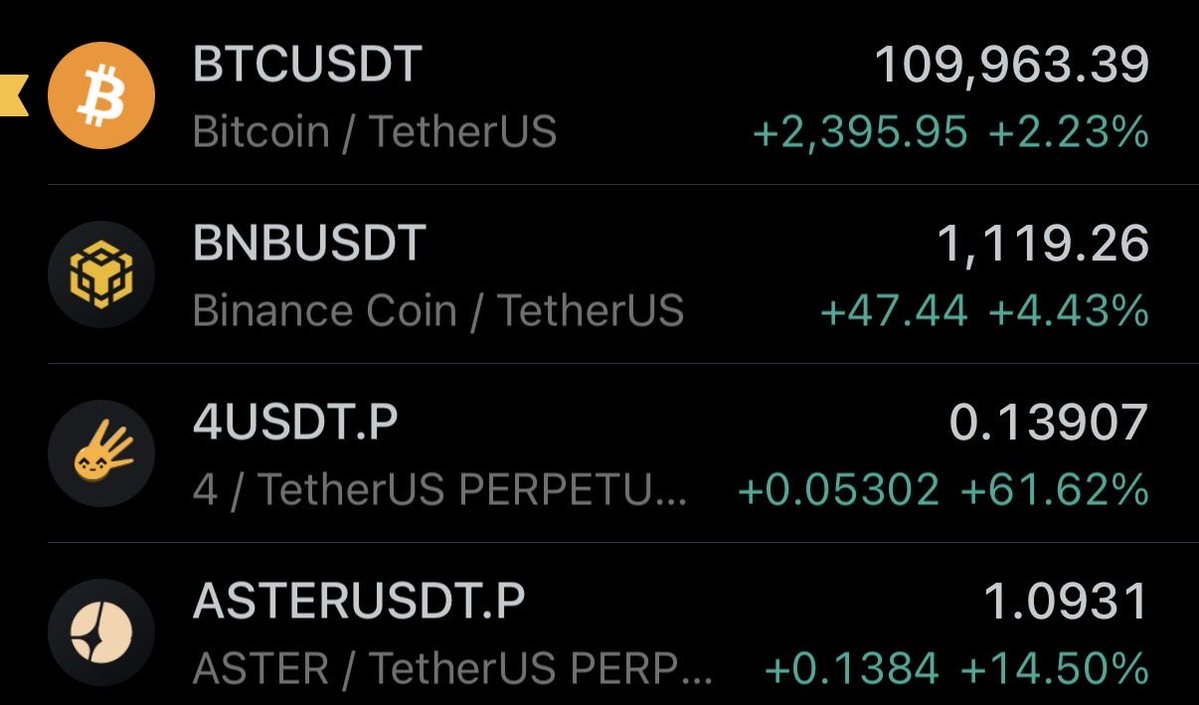Image resolution: width=1199 pixels, height=705 pixels.
Task: Select the BNBUSDT Binance Coin row
Action: click(x=600, y=275)
